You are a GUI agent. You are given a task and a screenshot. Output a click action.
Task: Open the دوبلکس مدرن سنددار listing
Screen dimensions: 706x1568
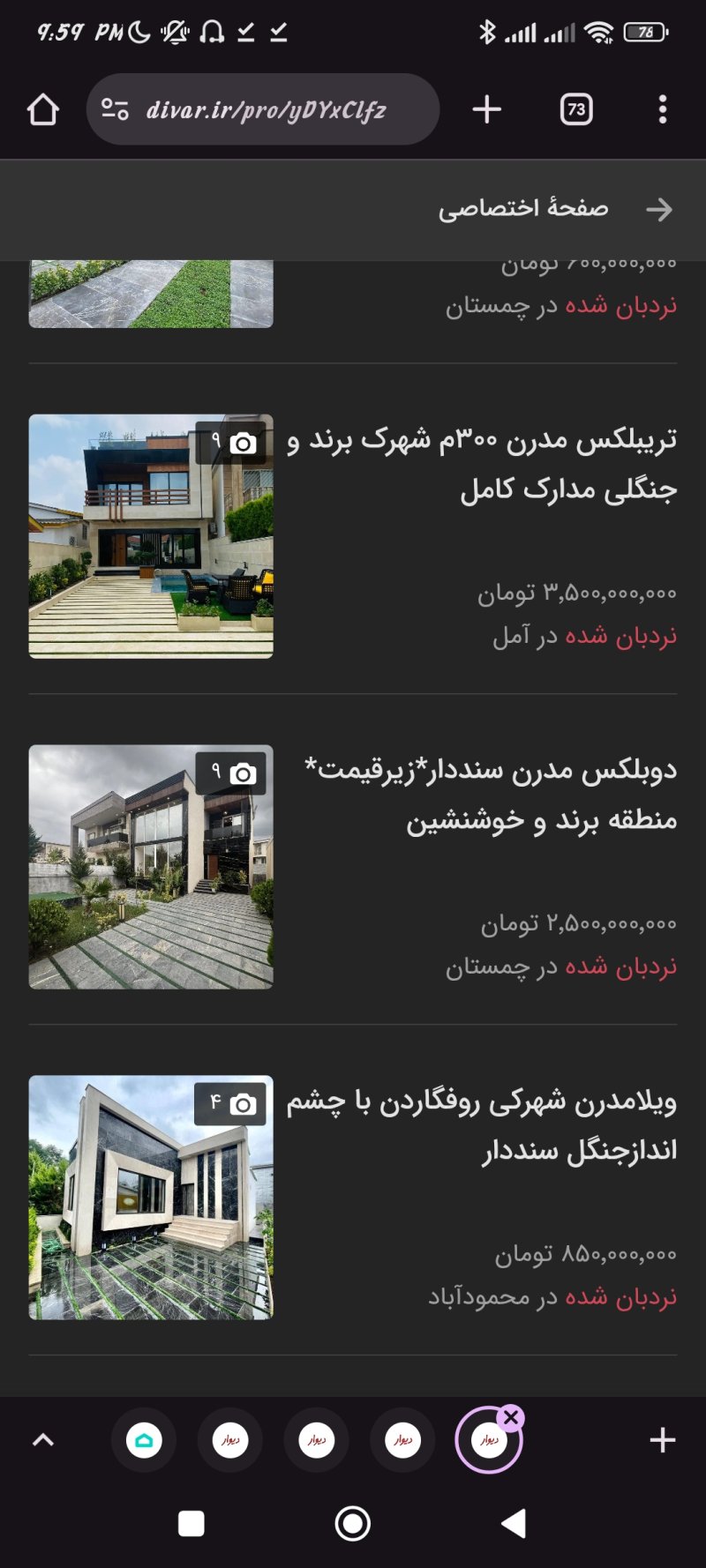[x=490, y=794]
